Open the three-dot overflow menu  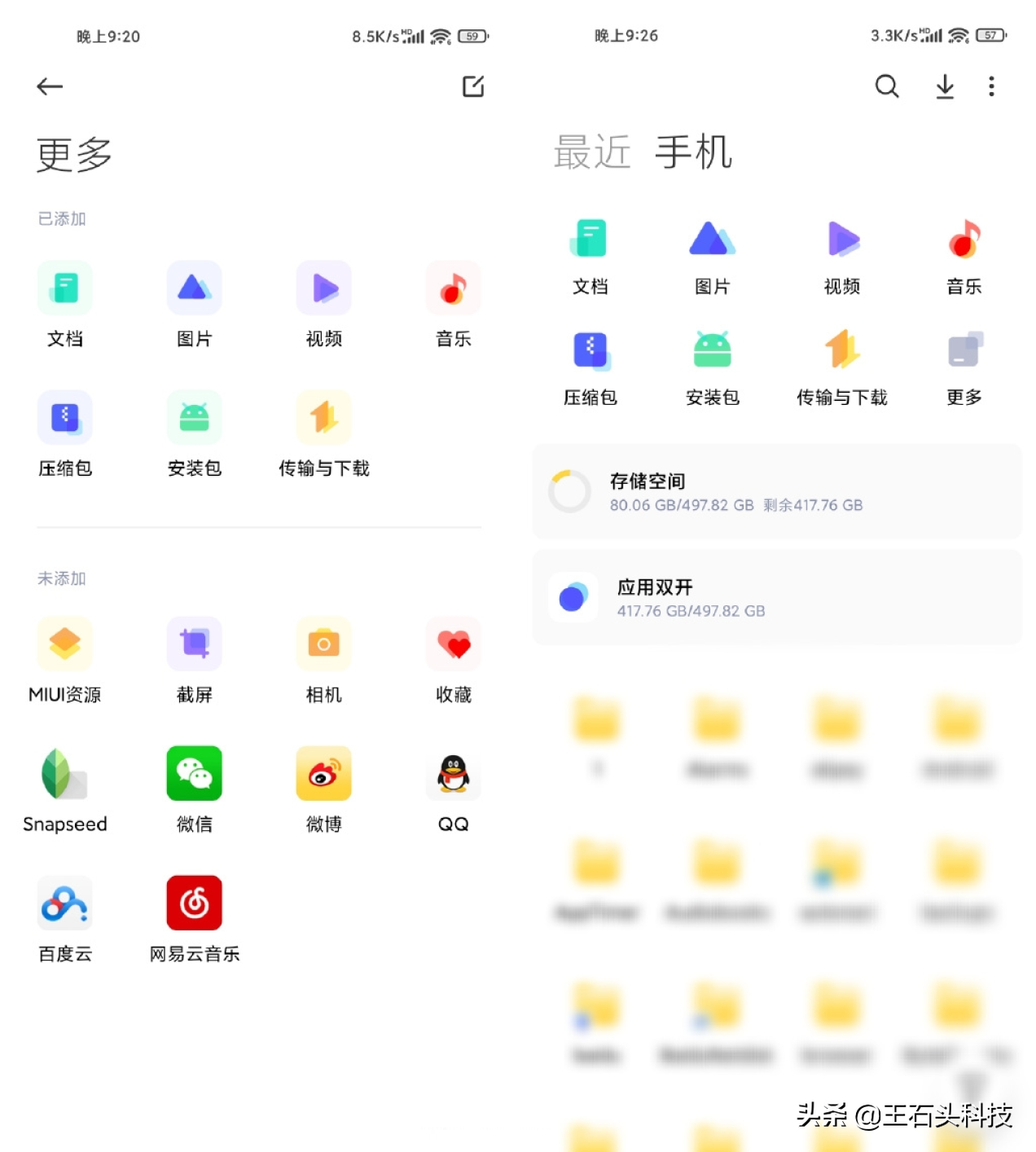tap(992, 86)
